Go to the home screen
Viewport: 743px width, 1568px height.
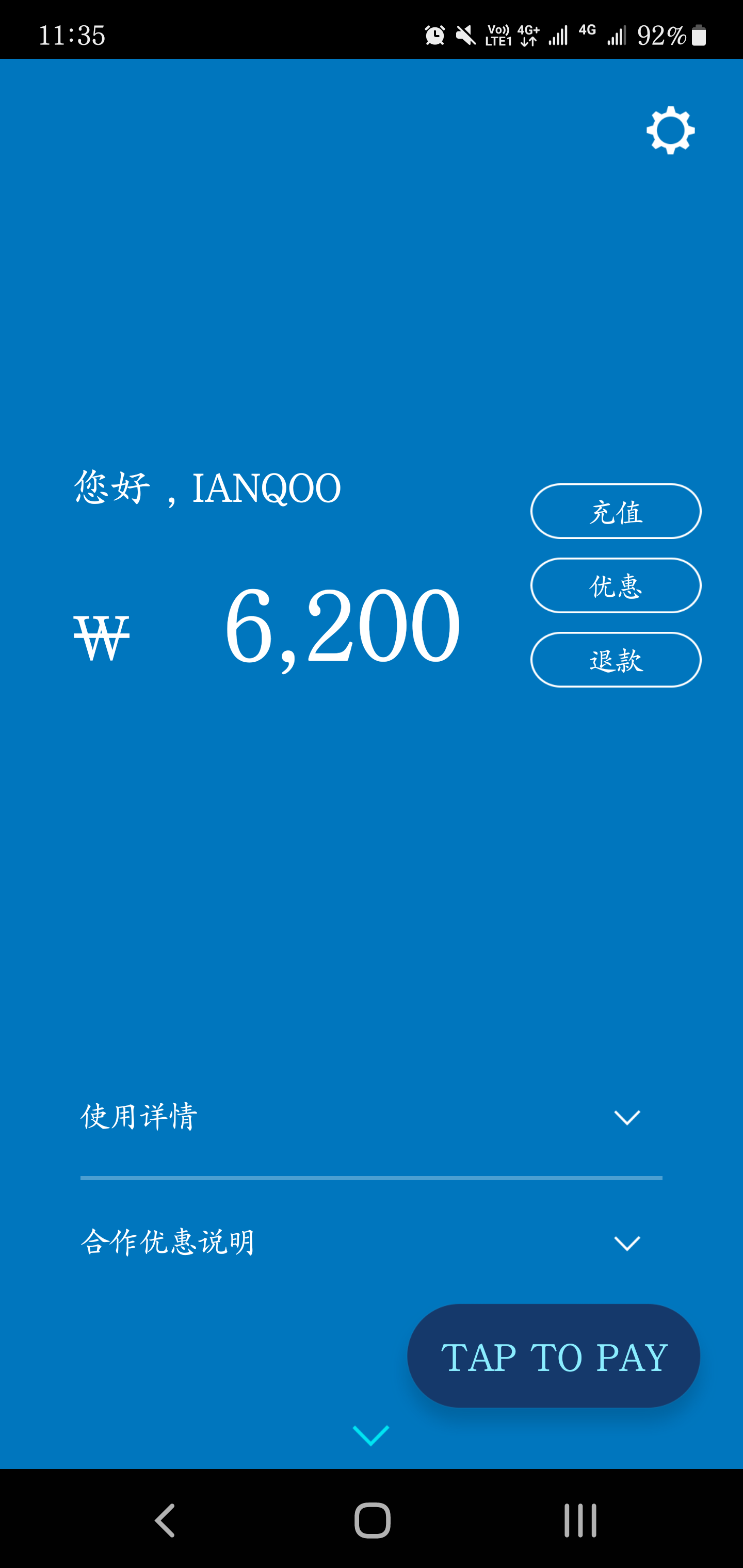tap(372, 1521)
